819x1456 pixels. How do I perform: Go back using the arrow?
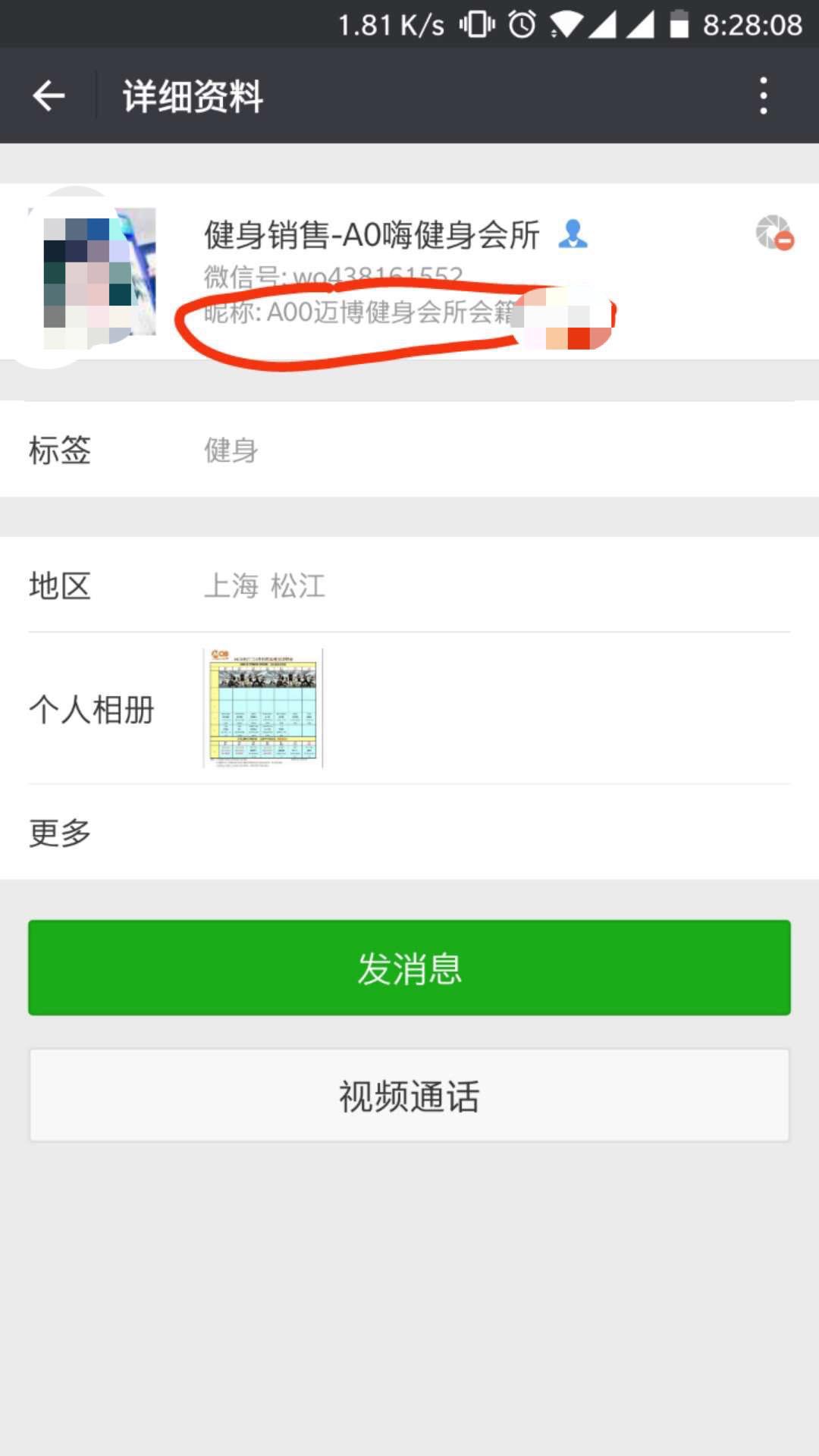tap(49, 96)
